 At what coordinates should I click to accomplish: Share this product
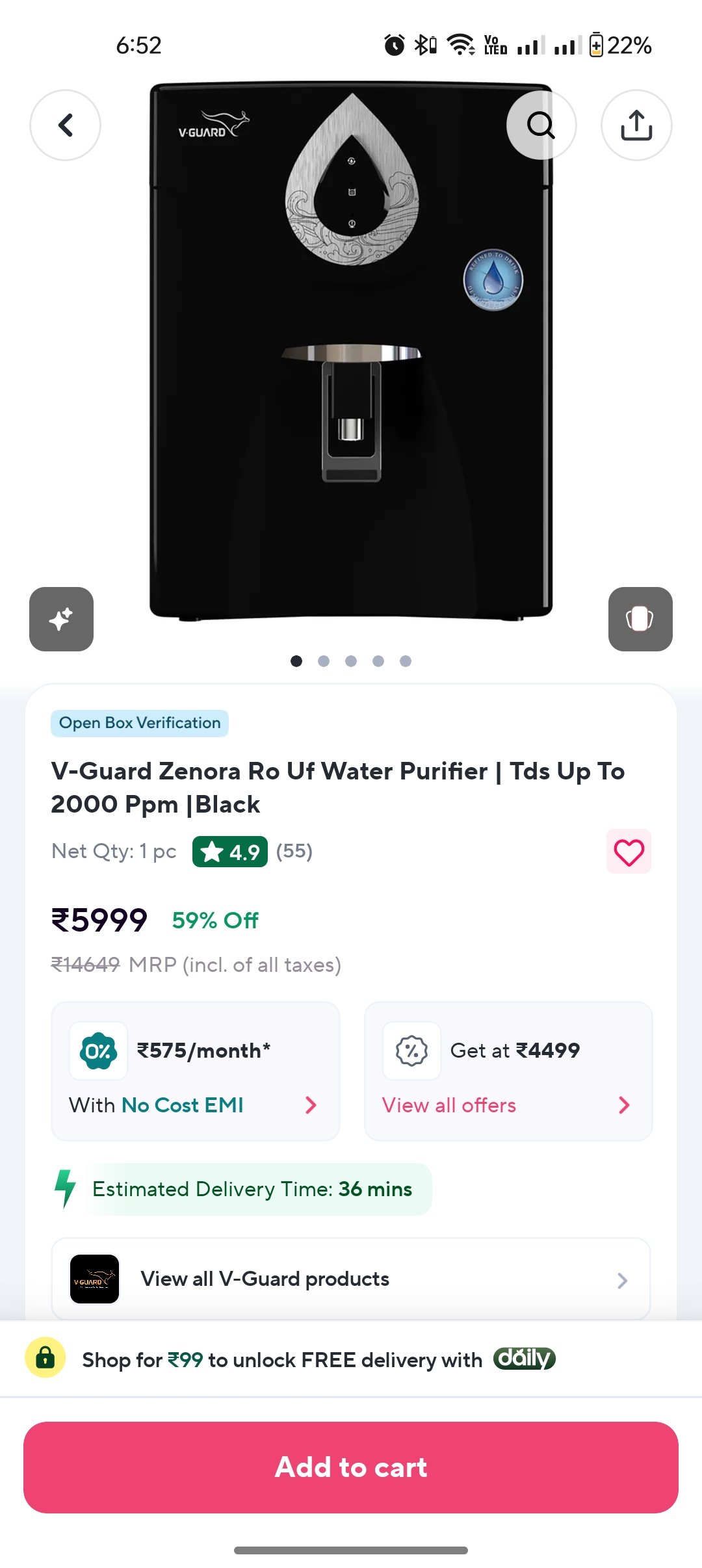point(636,125)
